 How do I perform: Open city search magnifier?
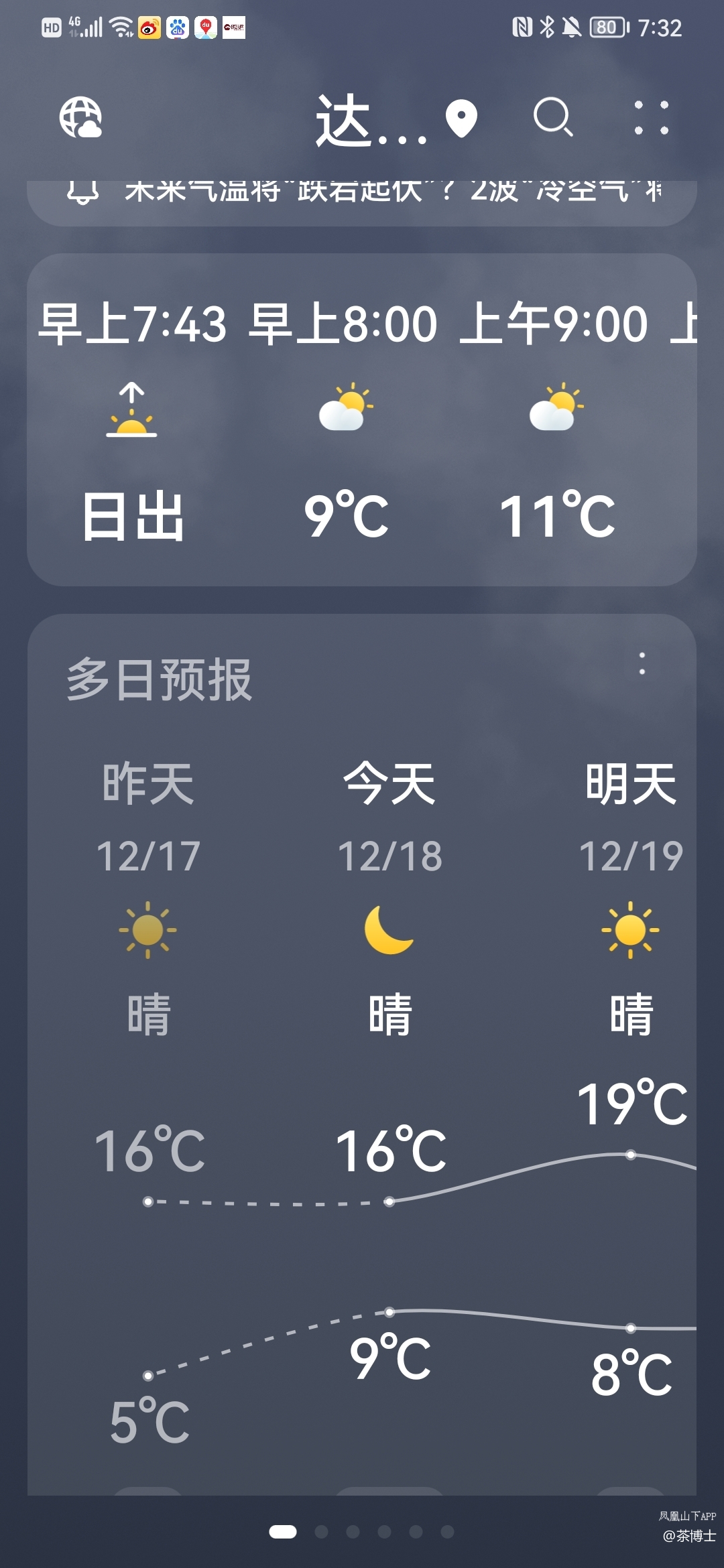pyautogui.click(x=553, y=118)
